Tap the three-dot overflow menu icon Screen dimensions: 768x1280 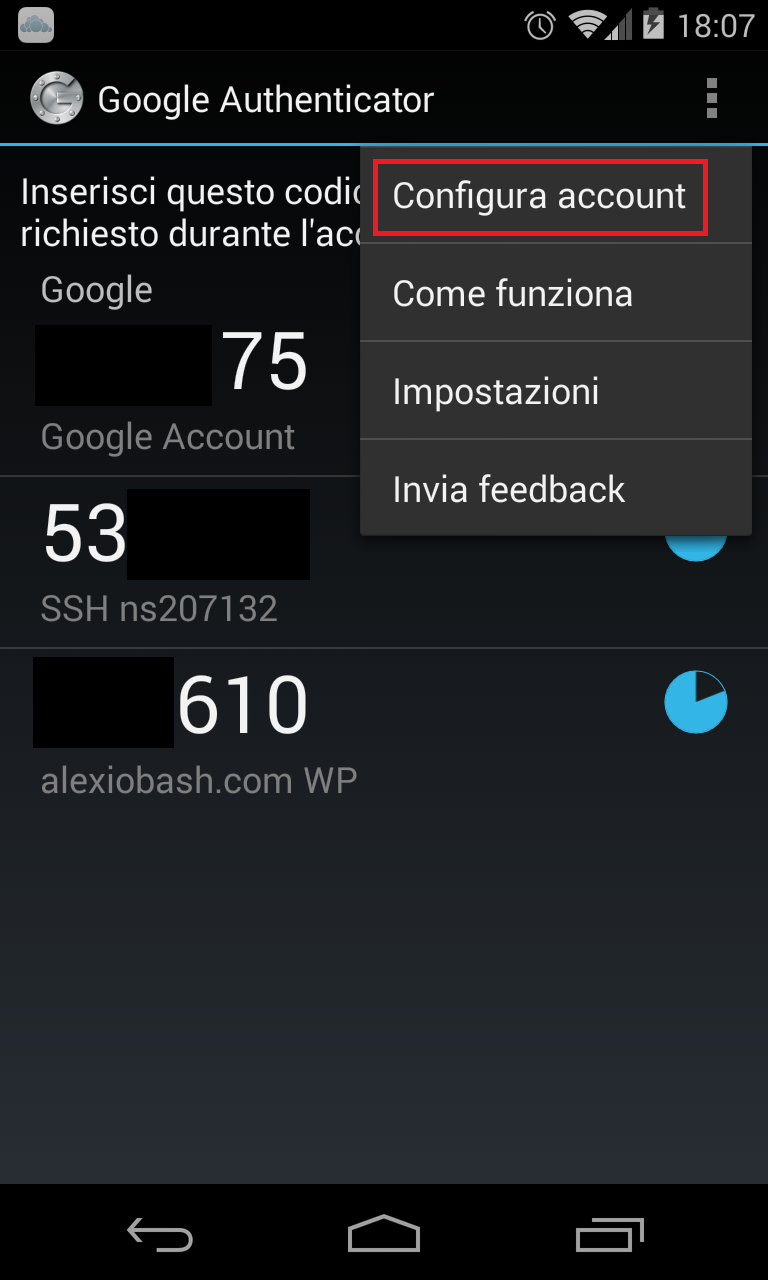point(711,99)
